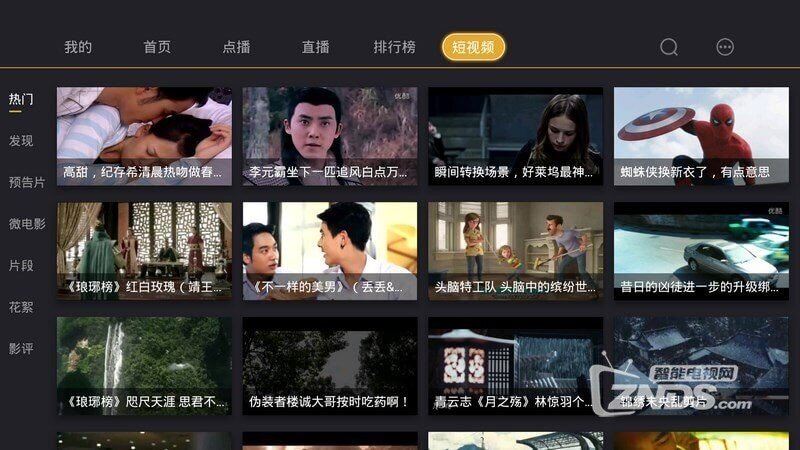
Task: Switch to the 我的 tab
Action: (x=78, y=47)
